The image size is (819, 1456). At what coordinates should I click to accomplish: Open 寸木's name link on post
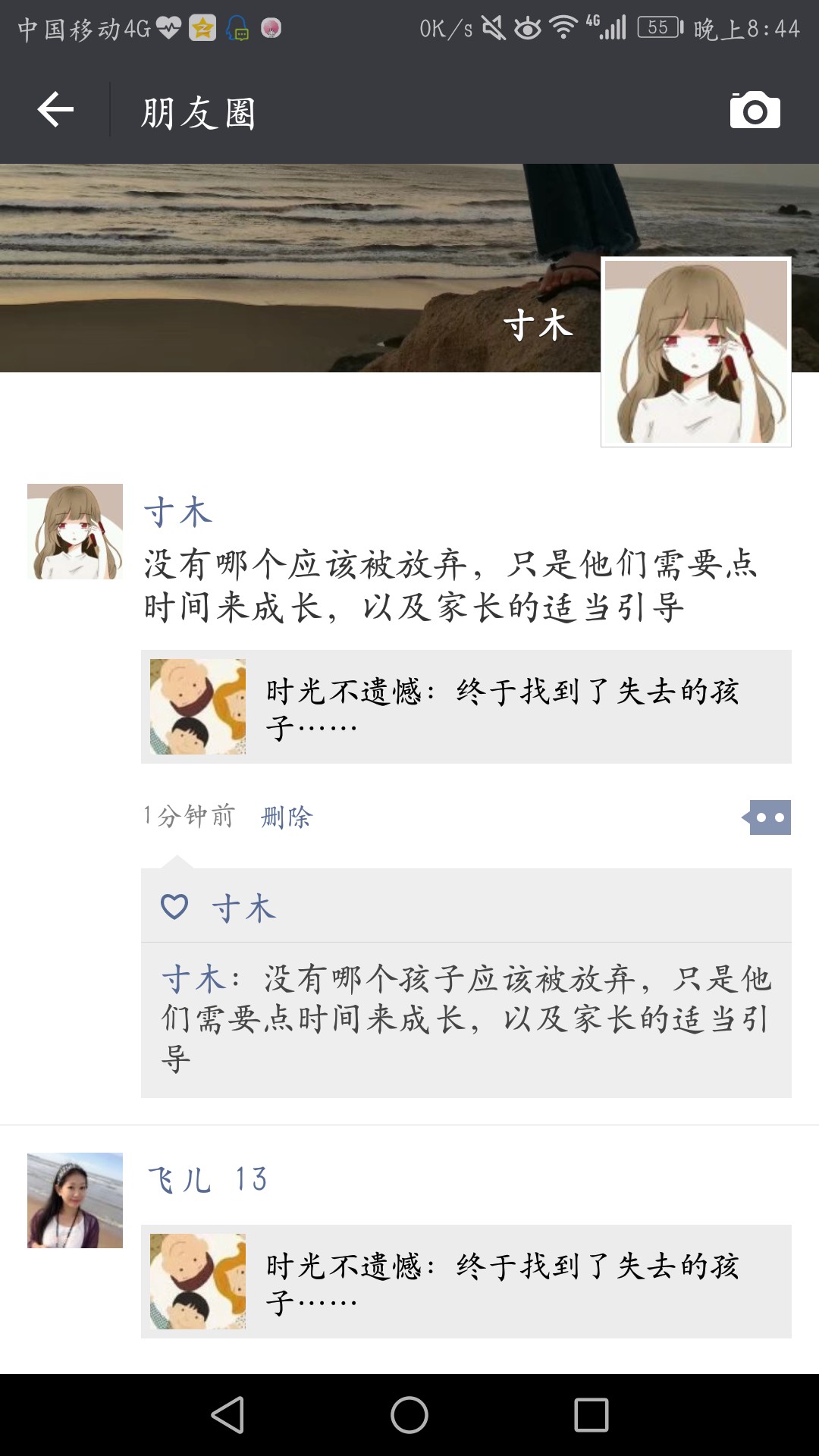coord(178,513)
